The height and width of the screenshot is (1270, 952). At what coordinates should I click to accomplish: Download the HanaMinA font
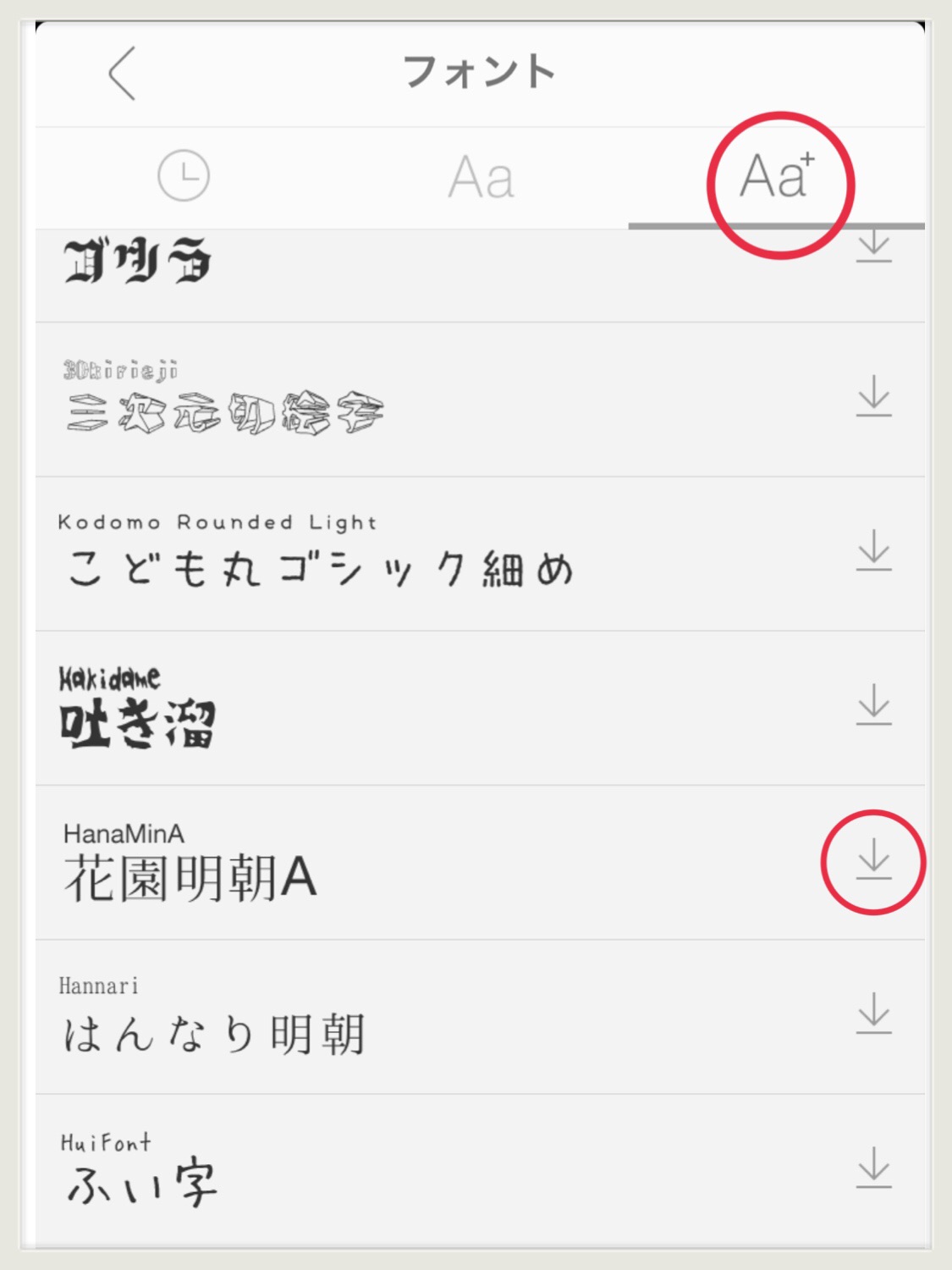tap(874, 859)
